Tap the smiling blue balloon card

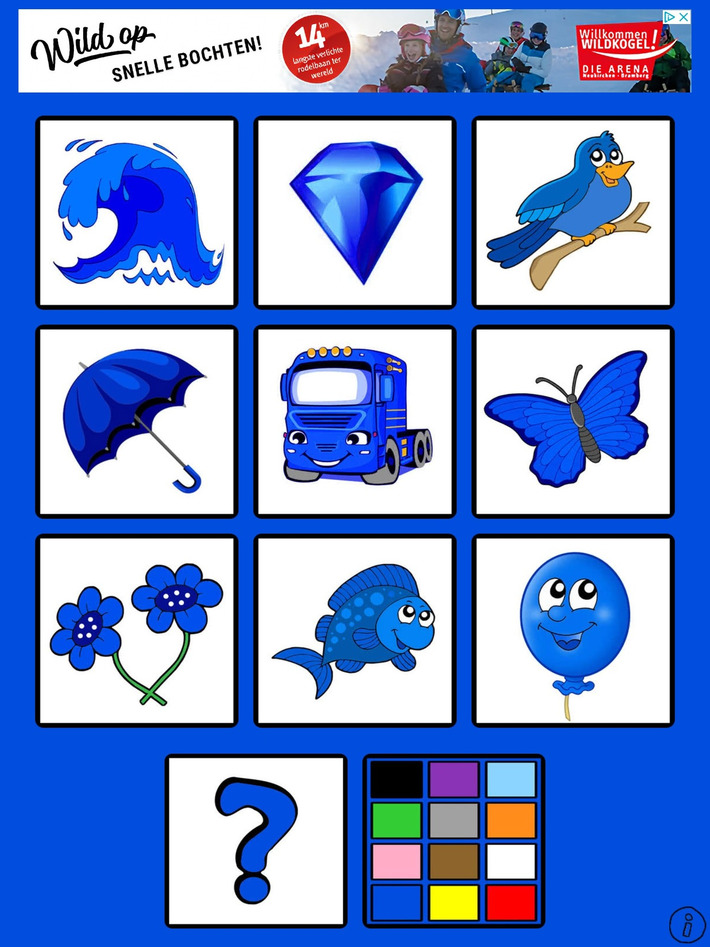click(x=573, y=631)
